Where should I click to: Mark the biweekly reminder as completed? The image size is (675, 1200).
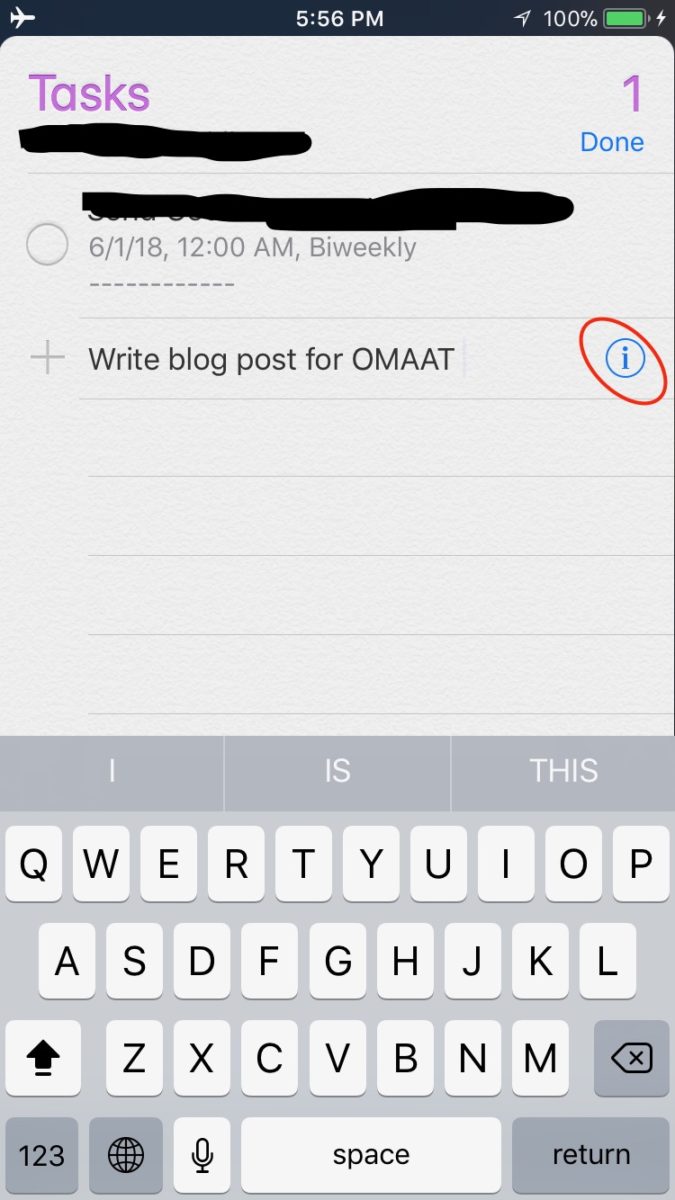[46, 244]
